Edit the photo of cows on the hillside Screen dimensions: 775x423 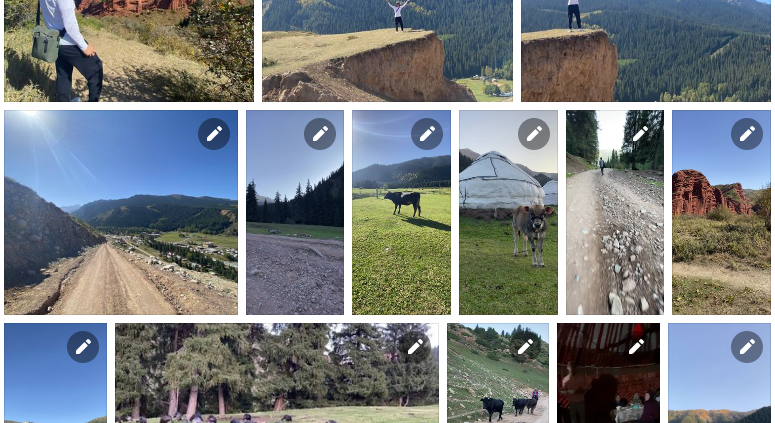point(525,347)
